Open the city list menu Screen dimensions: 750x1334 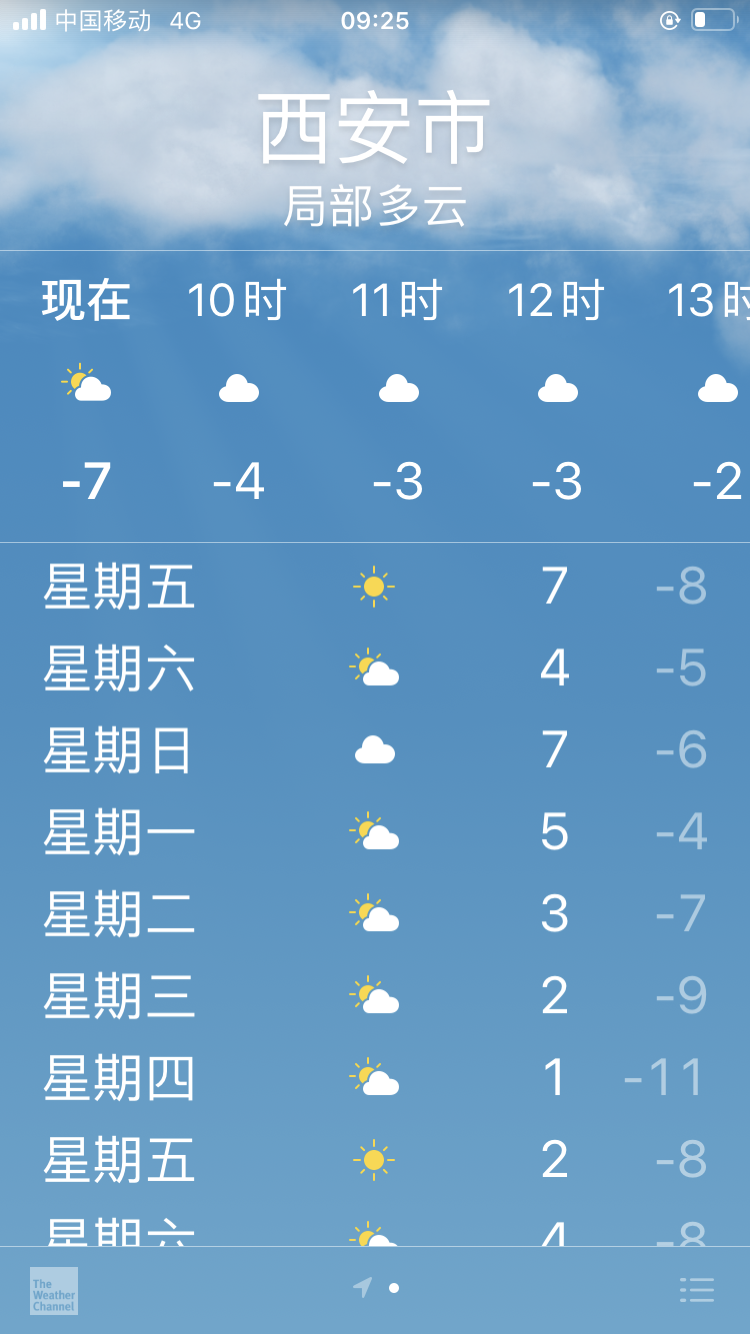[696, 1289]
